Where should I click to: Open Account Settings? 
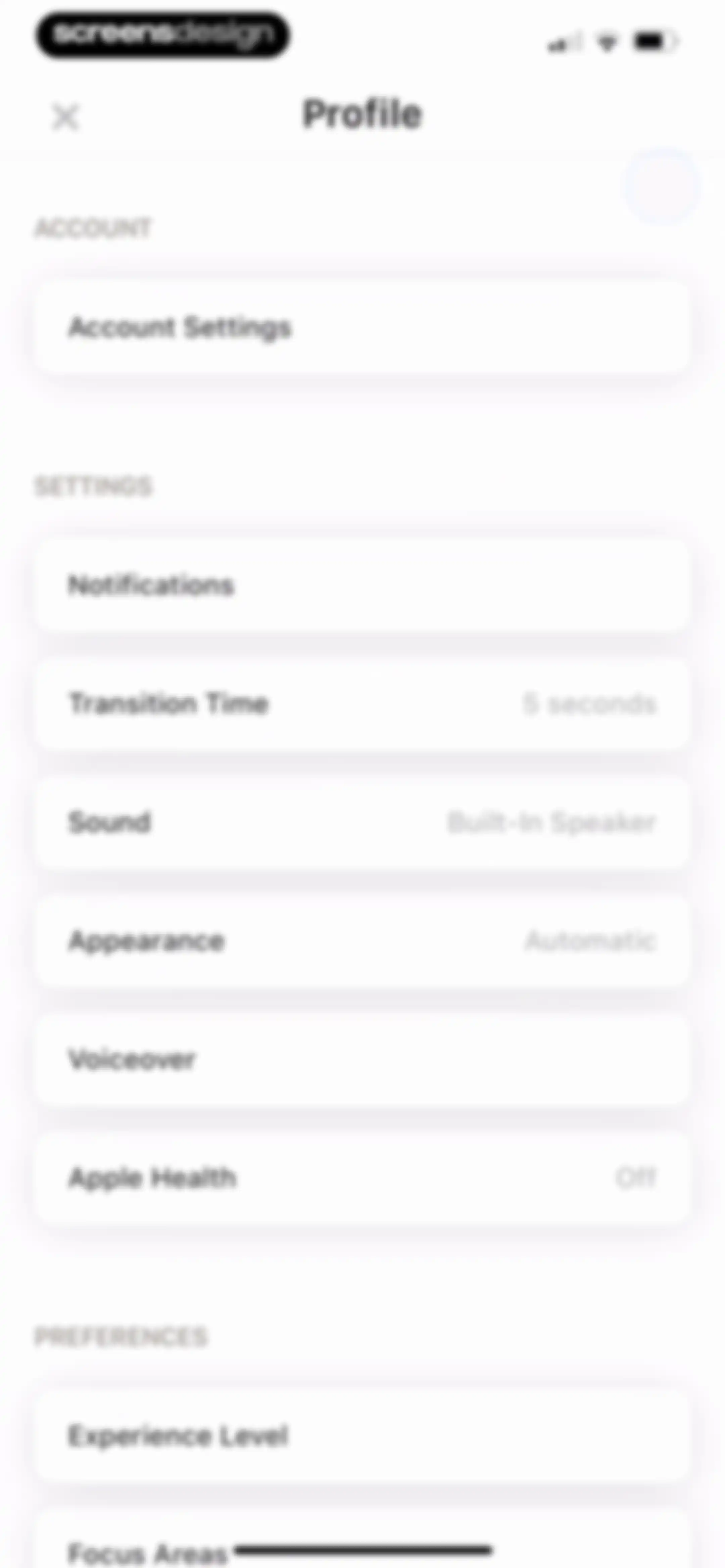click(362, 327)
